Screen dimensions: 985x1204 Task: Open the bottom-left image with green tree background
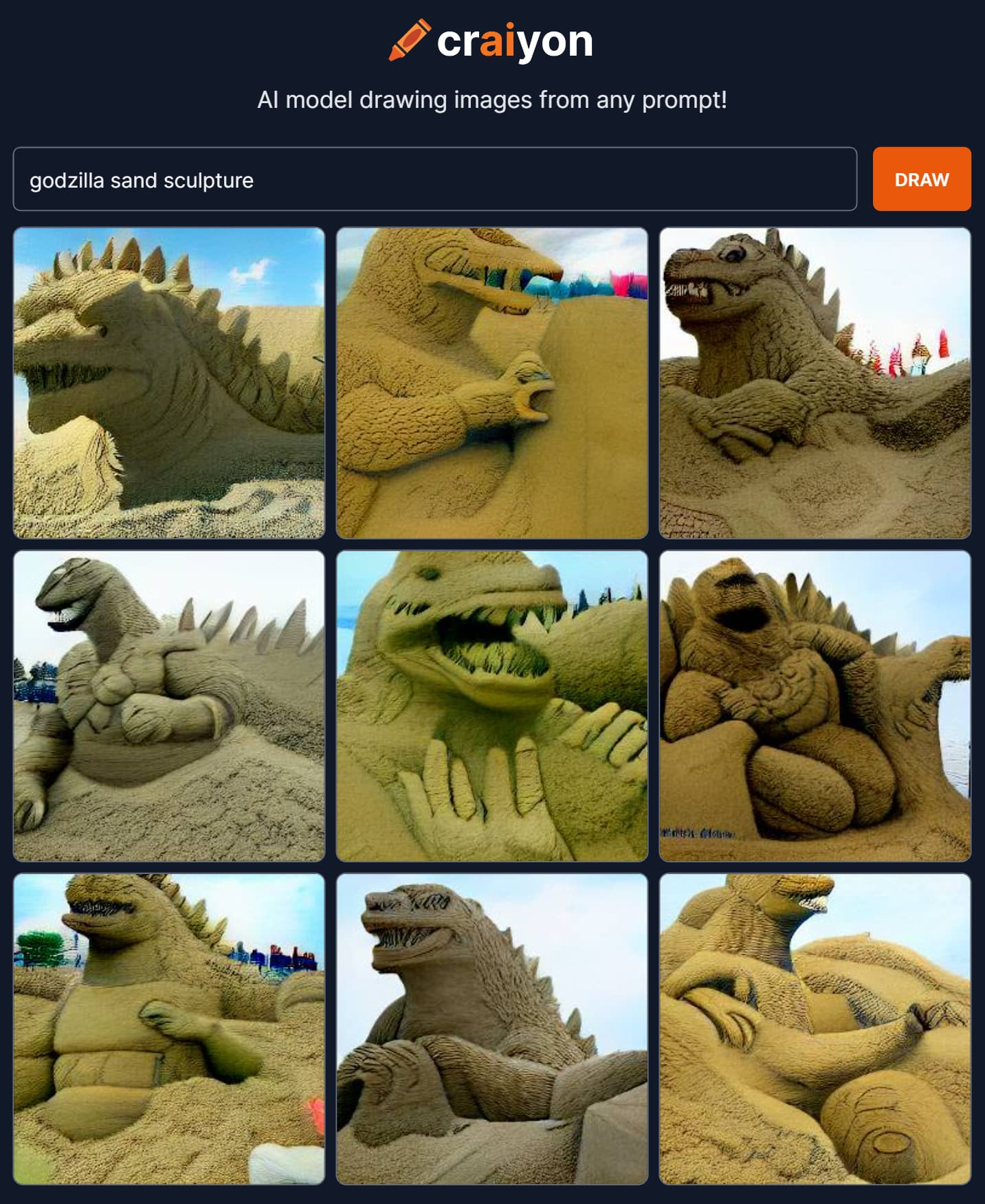coord(169,1029)
